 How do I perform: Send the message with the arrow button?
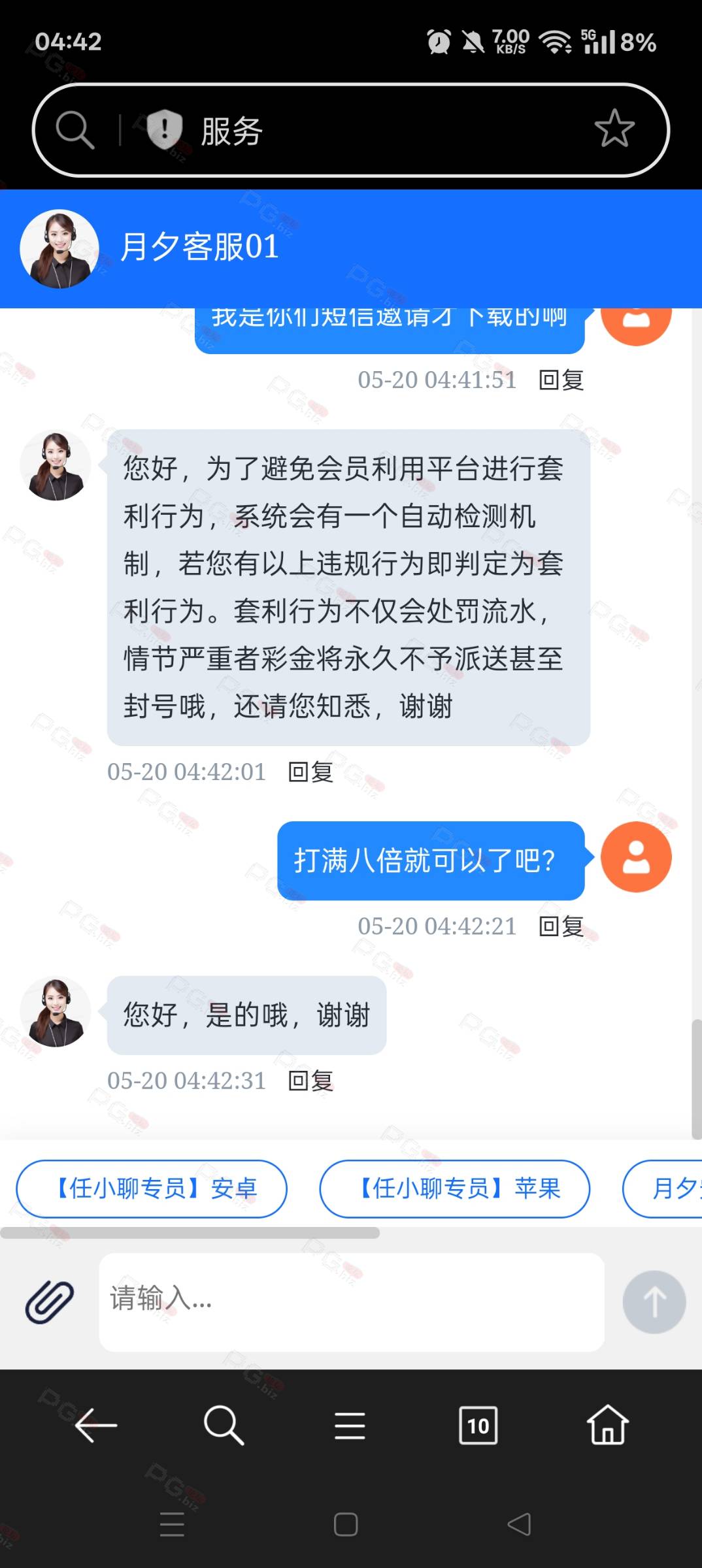click(654, 1301)
